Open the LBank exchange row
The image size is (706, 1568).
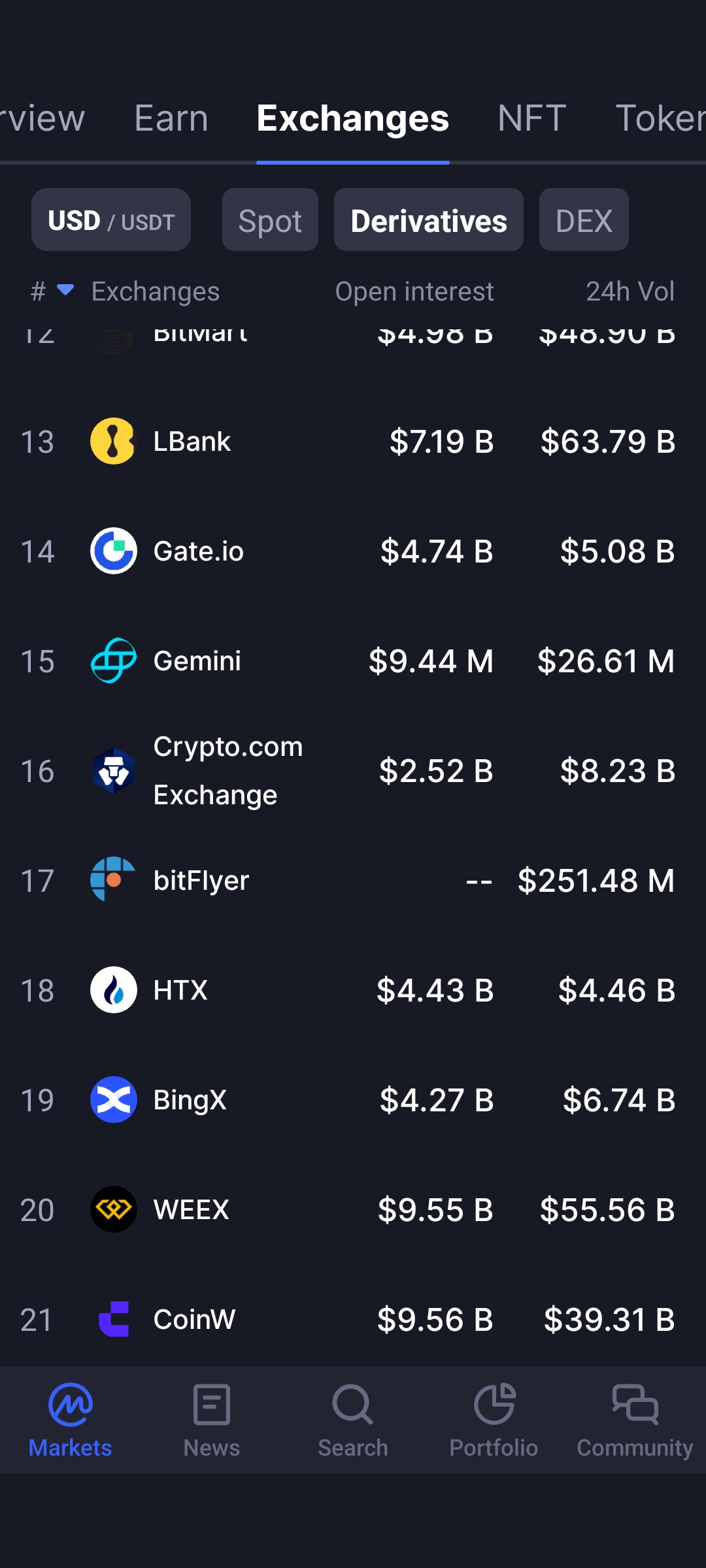[x=353, y=442]
